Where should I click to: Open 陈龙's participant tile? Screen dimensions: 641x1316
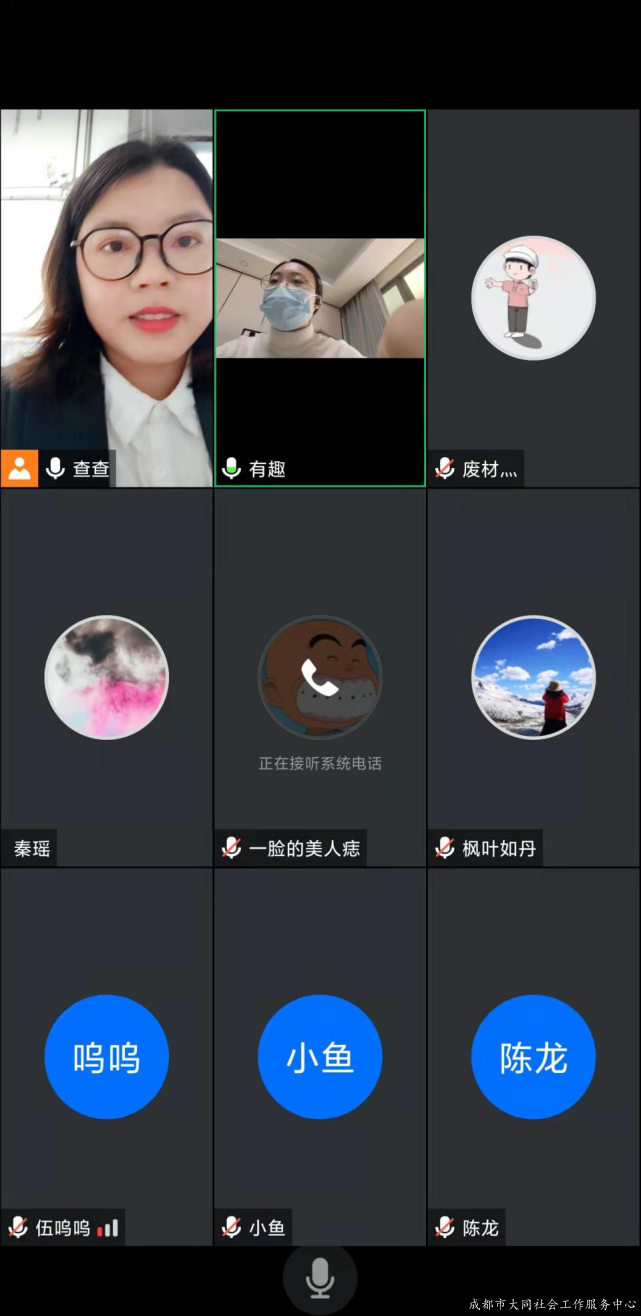[533, 1056]
